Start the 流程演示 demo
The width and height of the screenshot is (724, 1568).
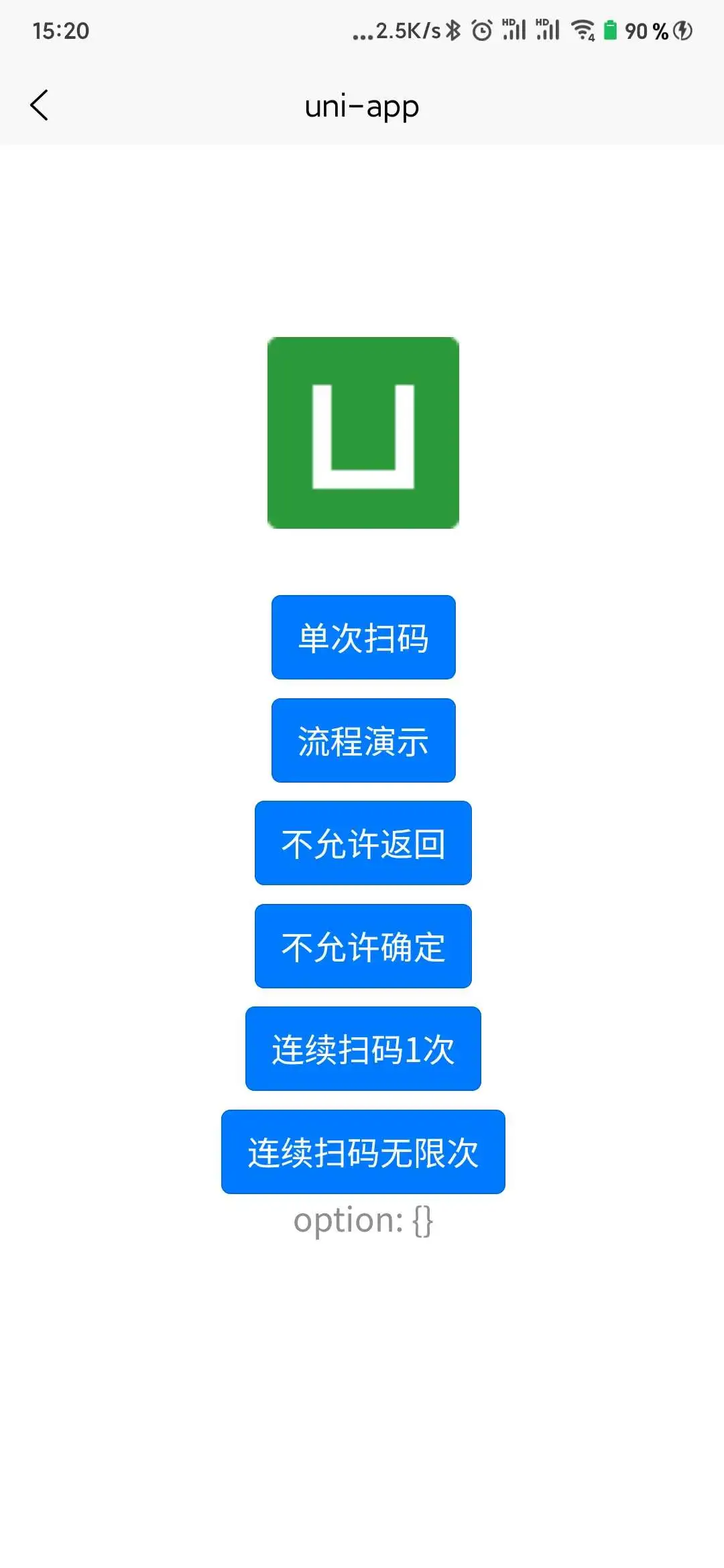pos(363,740)
